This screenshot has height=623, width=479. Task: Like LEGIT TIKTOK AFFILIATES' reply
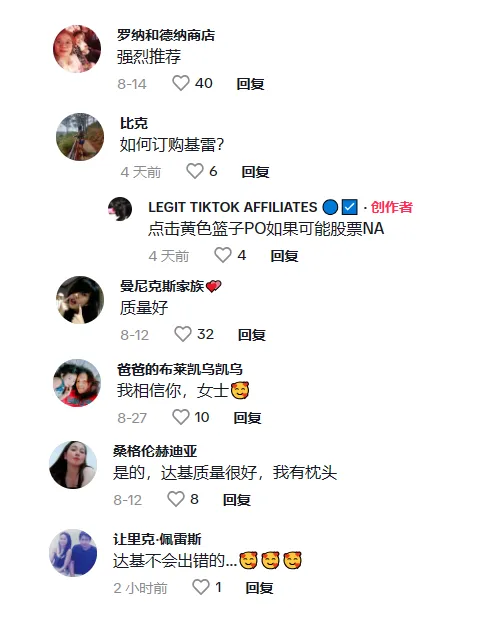(223, 255)
